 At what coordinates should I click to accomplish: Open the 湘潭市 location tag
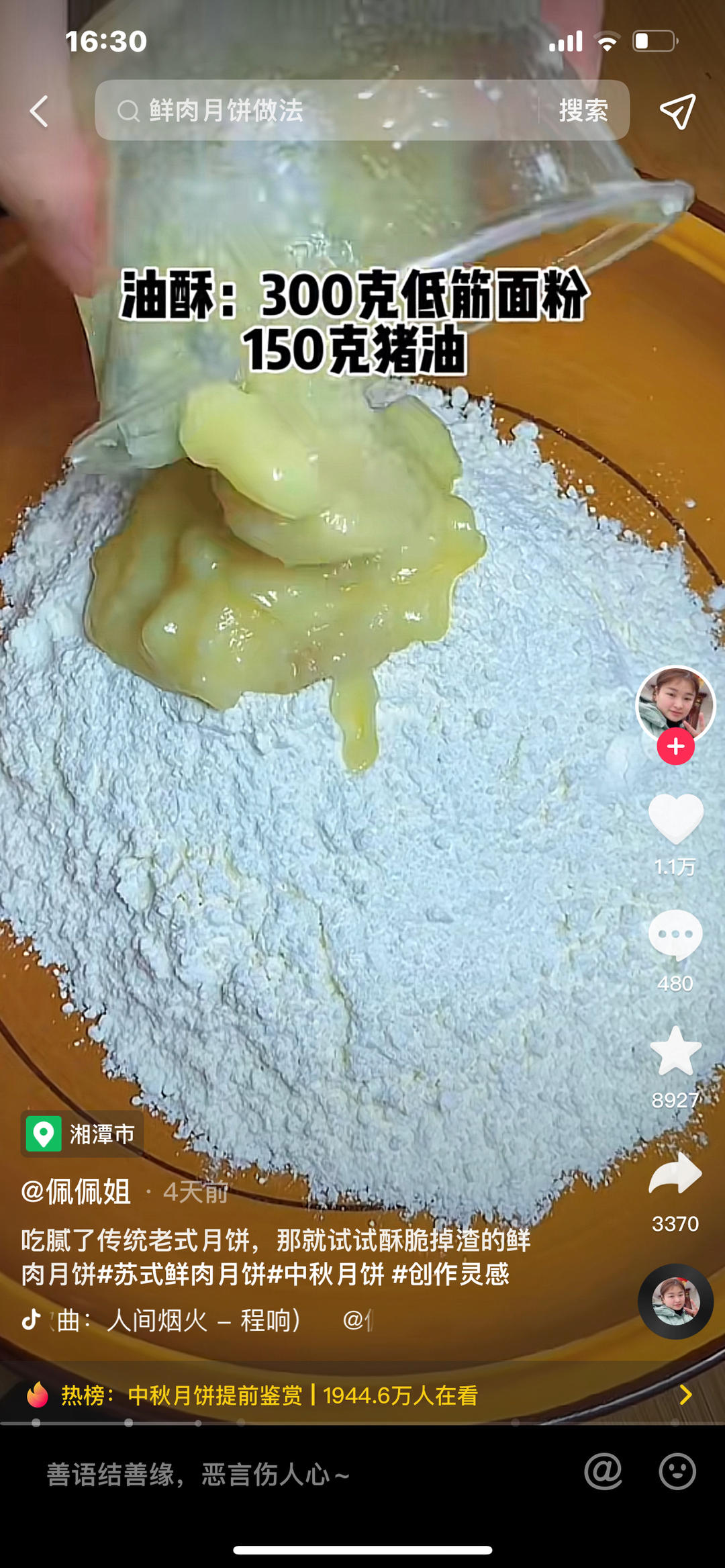click(x=83, y=1134)
